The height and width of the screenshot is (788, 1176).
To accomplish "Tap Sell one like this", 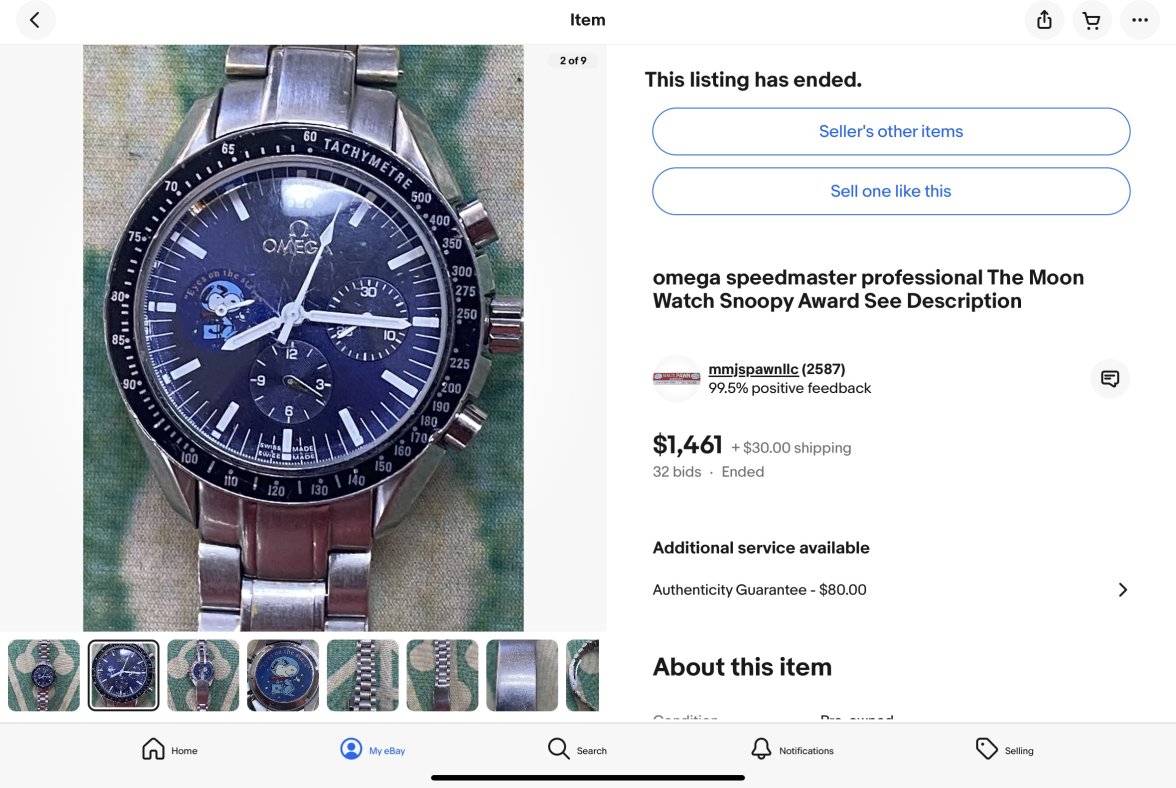I will point(890,191).
